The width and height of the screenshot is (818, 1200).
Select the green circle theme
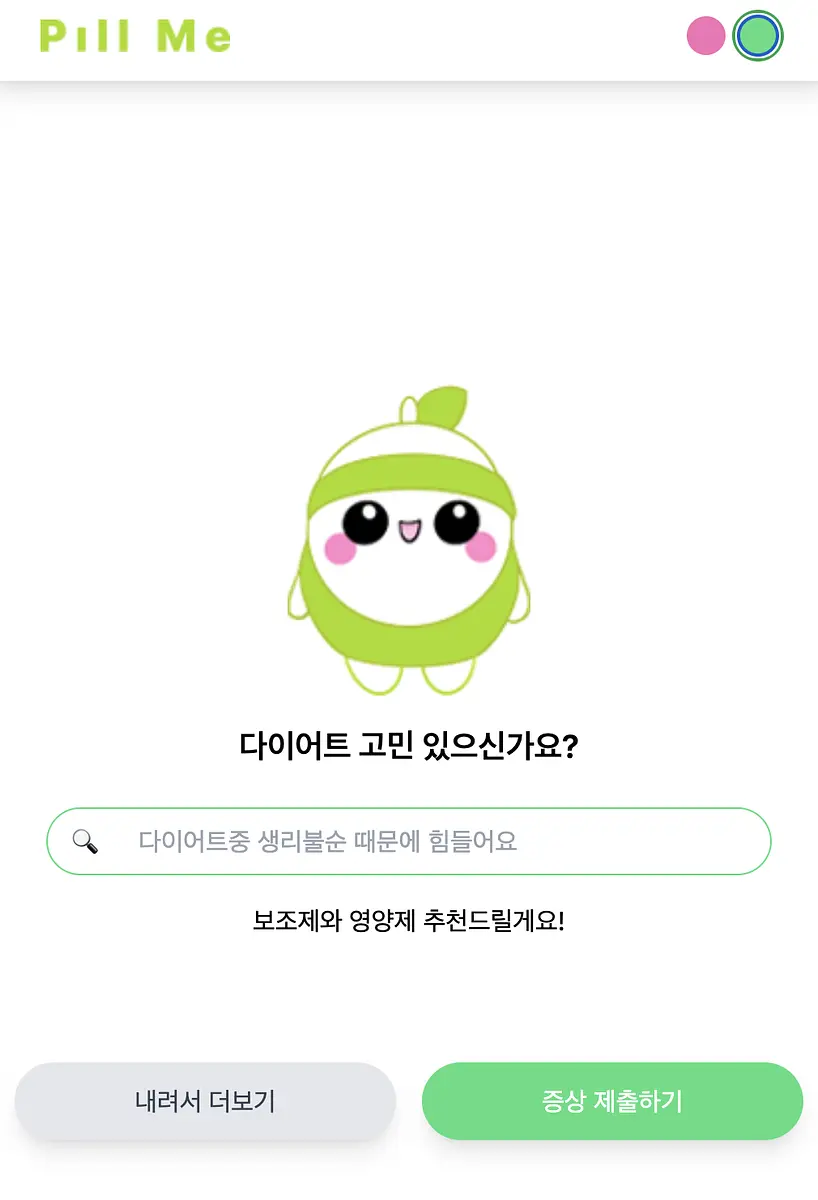pos(758,36)
